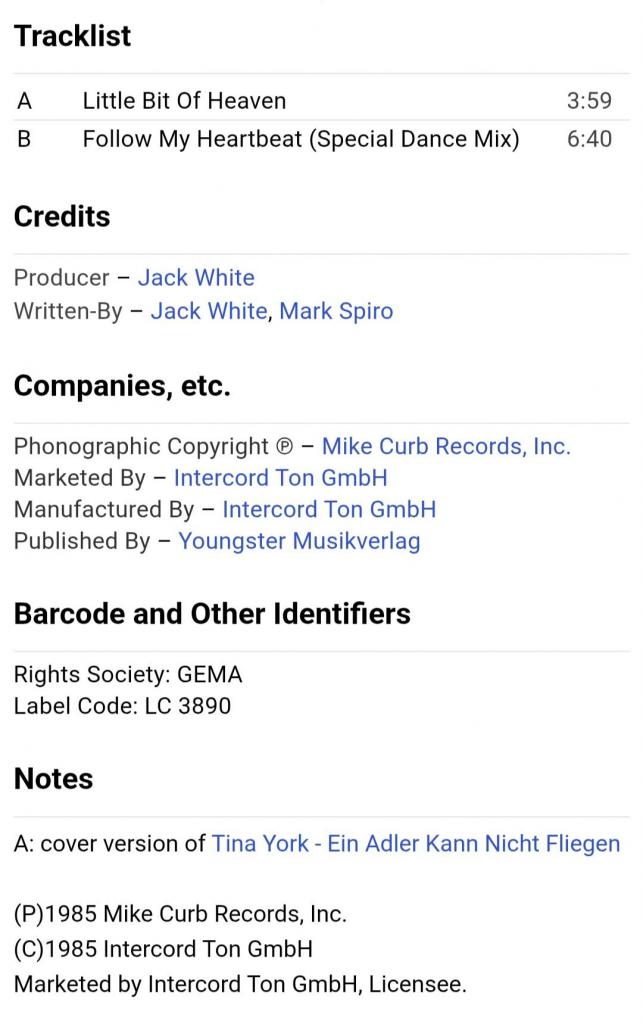
Task: Open Jack White in the Producer credit
Action: tap(196, 278)
